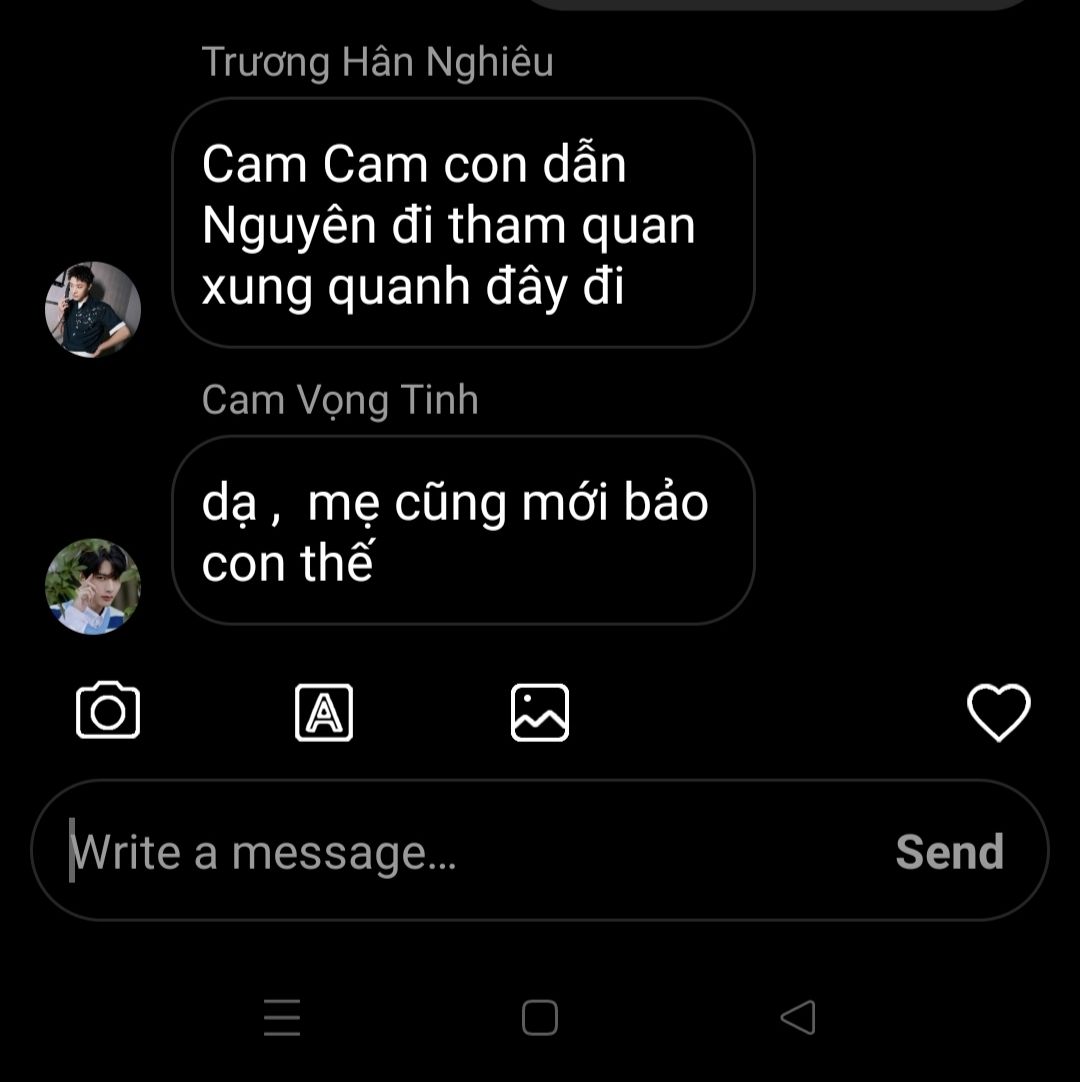Pick a picture from the gallery
The width and height of the screenshot is (1080, 1082).
540,712
